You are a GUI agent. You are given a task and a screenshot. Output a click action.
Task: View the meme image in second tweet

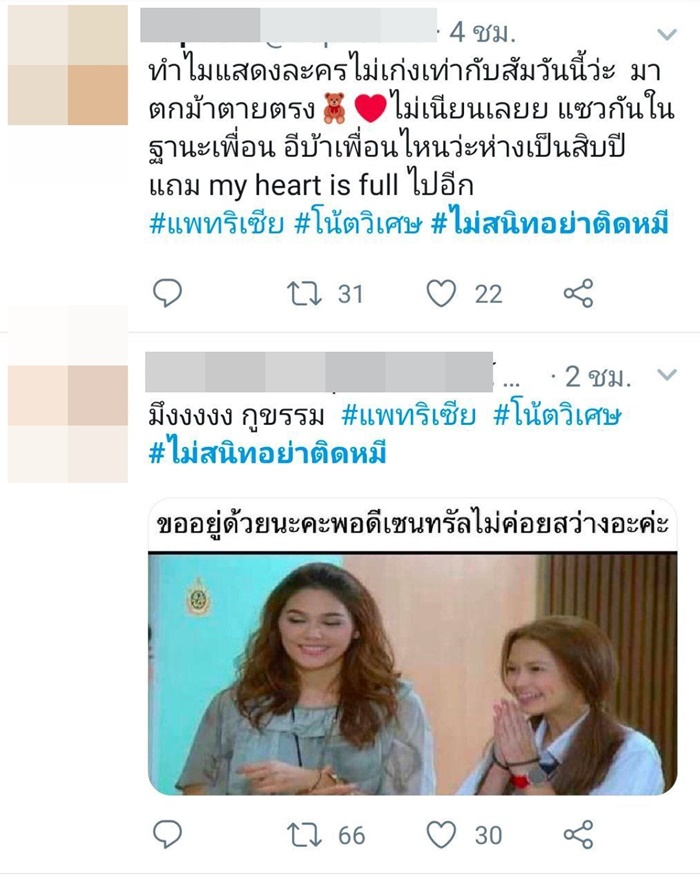413,660
